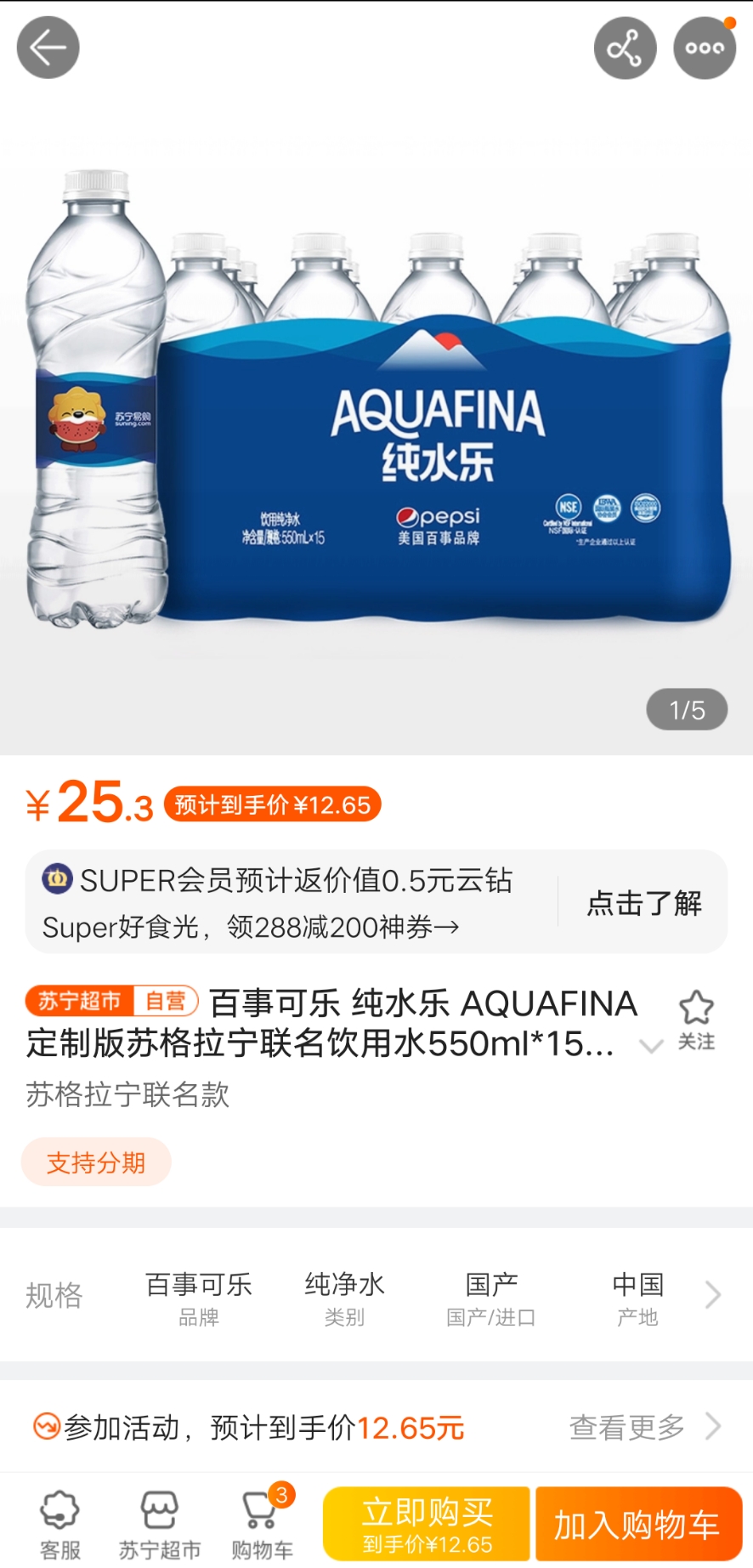Expand the truncated product title with chevron
Image resolution: width=753 pixels, height=1568 pixels.
tap(652, 1046)
